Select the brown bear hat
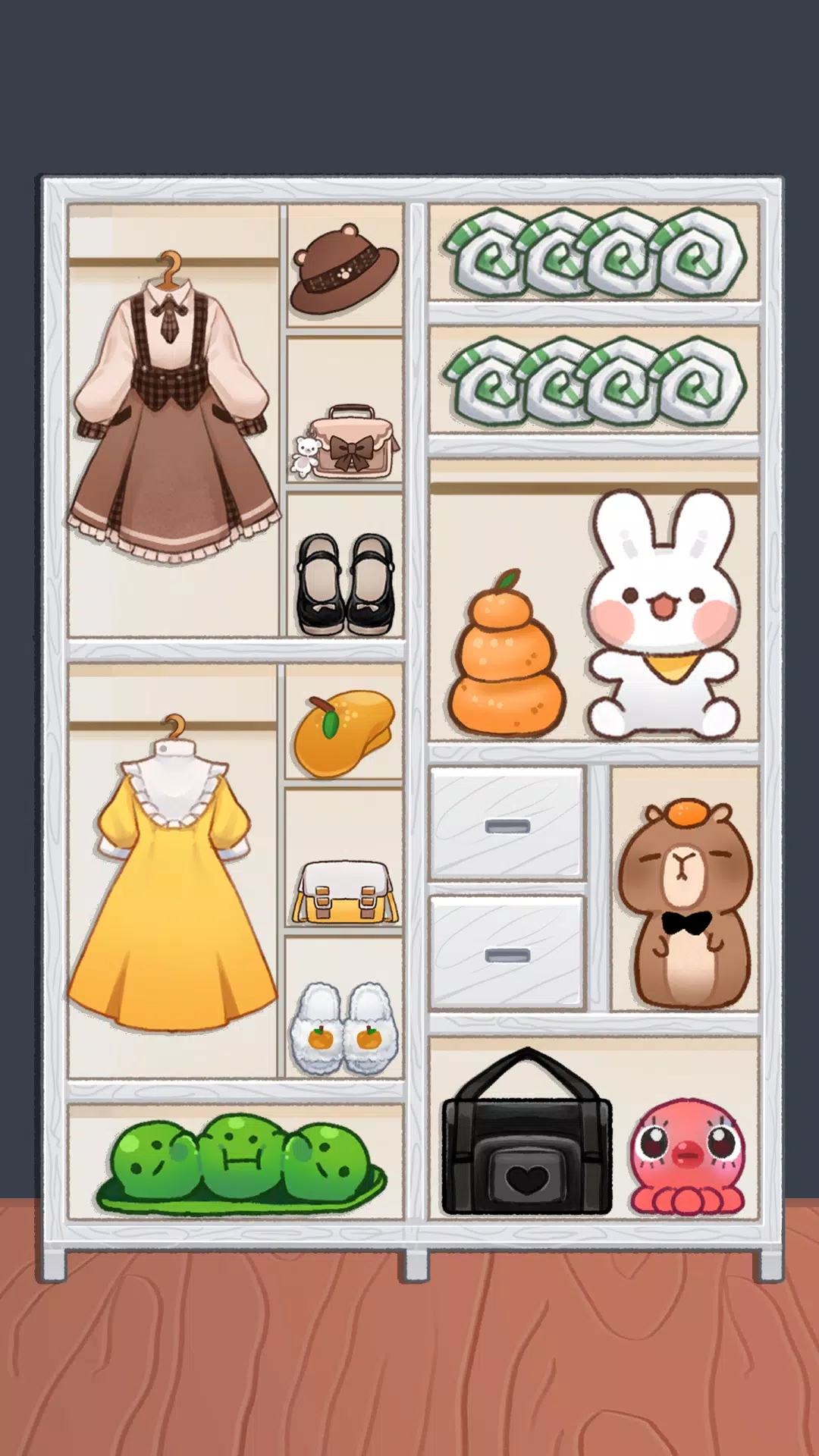The image size is (819, 1456). pos(344,269)
